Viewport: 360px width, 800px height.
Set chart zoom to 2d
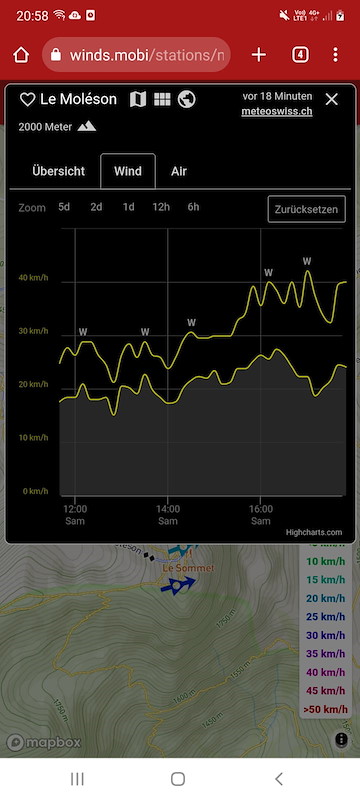pos(96,207)
